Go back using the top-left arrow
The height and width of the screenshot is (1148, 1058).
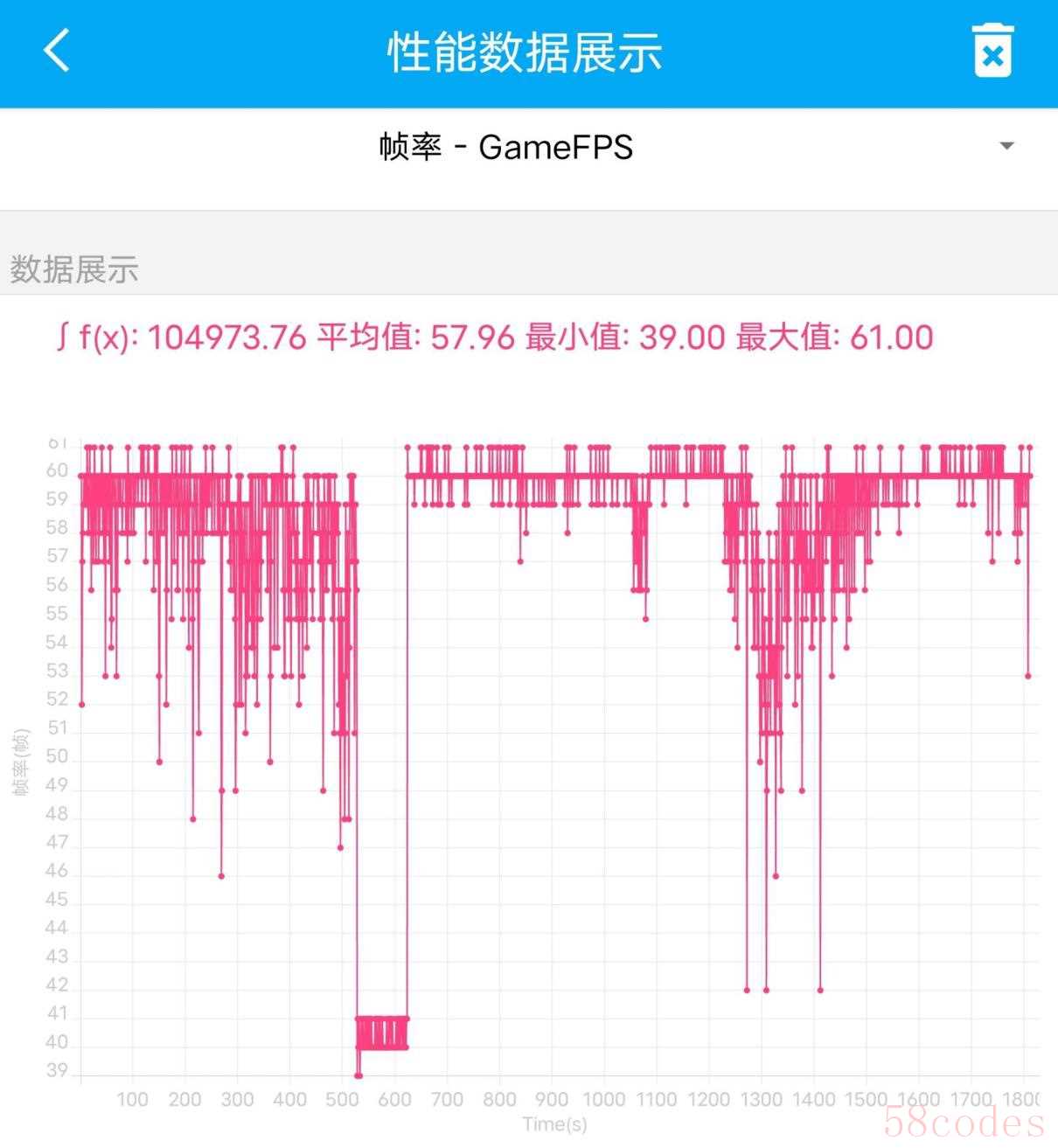(x=57, y=51)
